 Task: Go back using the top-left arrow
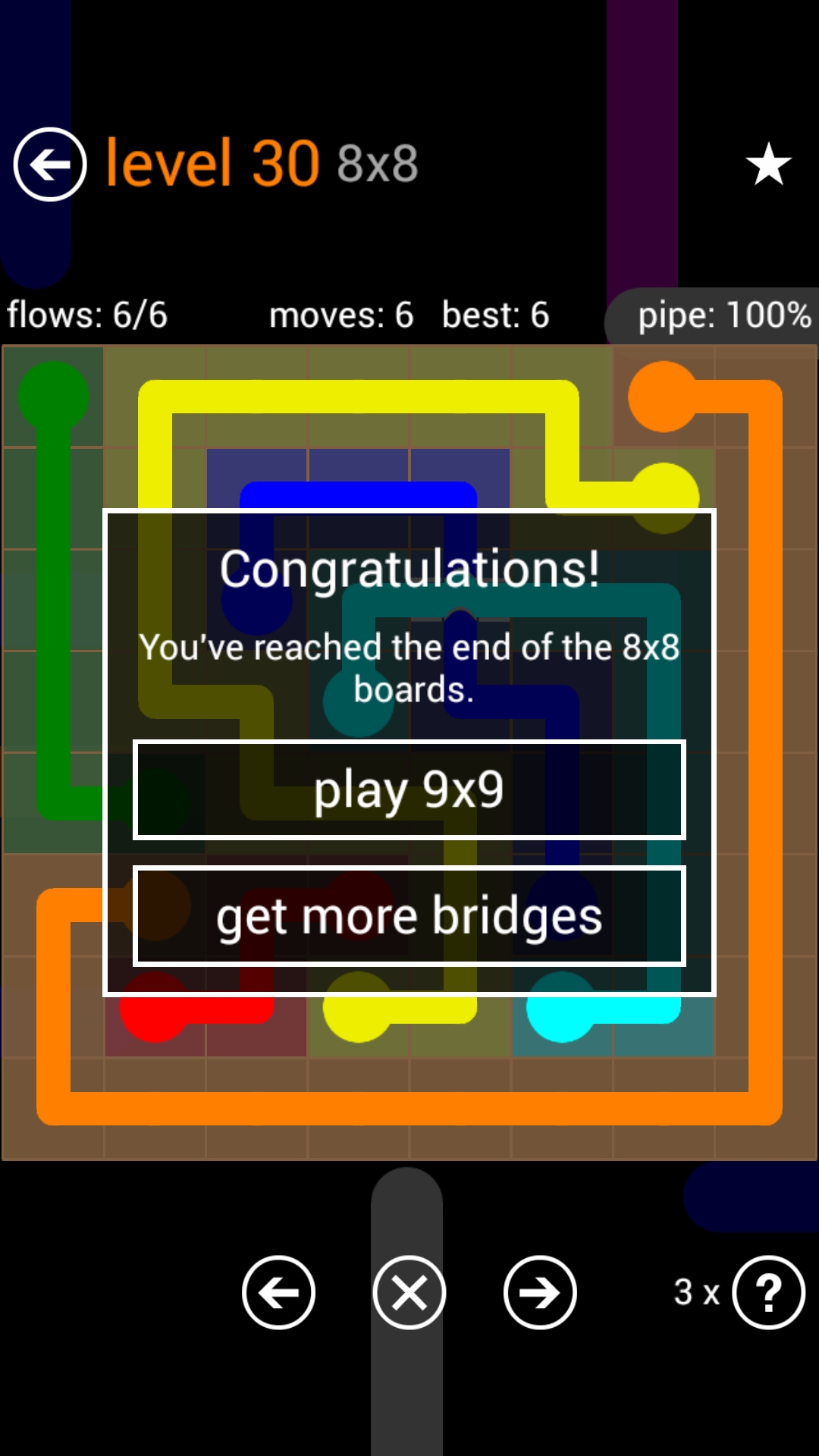point(50,164)
